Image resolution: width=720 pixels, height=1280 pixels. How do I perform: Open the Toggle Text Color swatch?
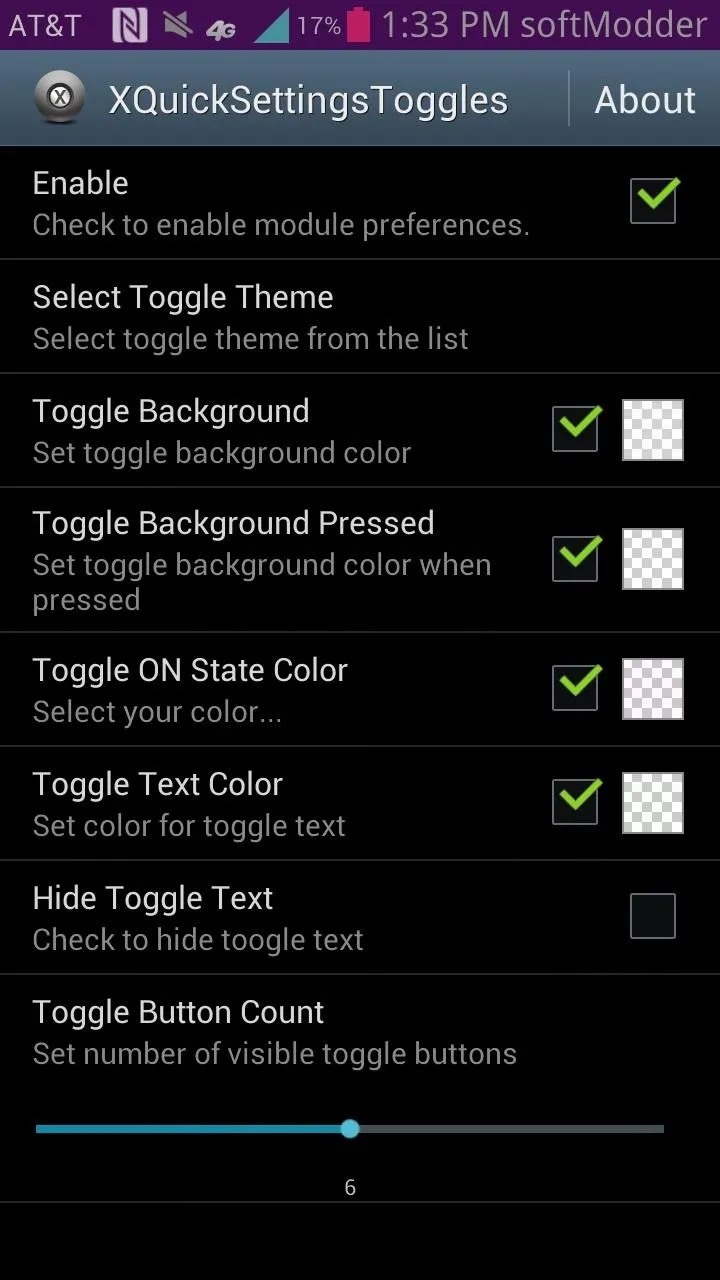[x=653, y=803]
